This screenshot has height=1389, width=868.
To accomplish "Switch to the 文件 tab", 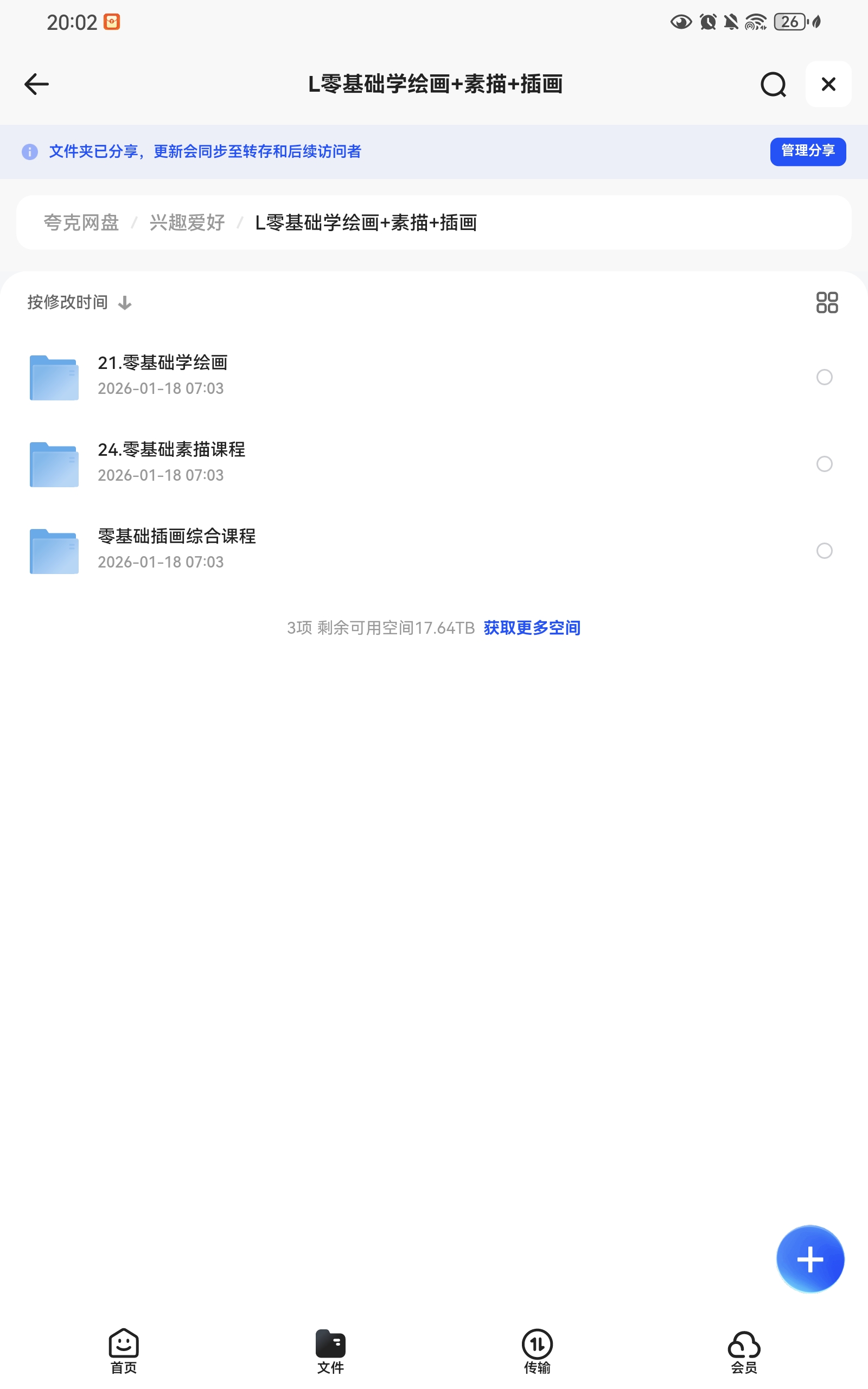I will click(x=330, y=1351).
